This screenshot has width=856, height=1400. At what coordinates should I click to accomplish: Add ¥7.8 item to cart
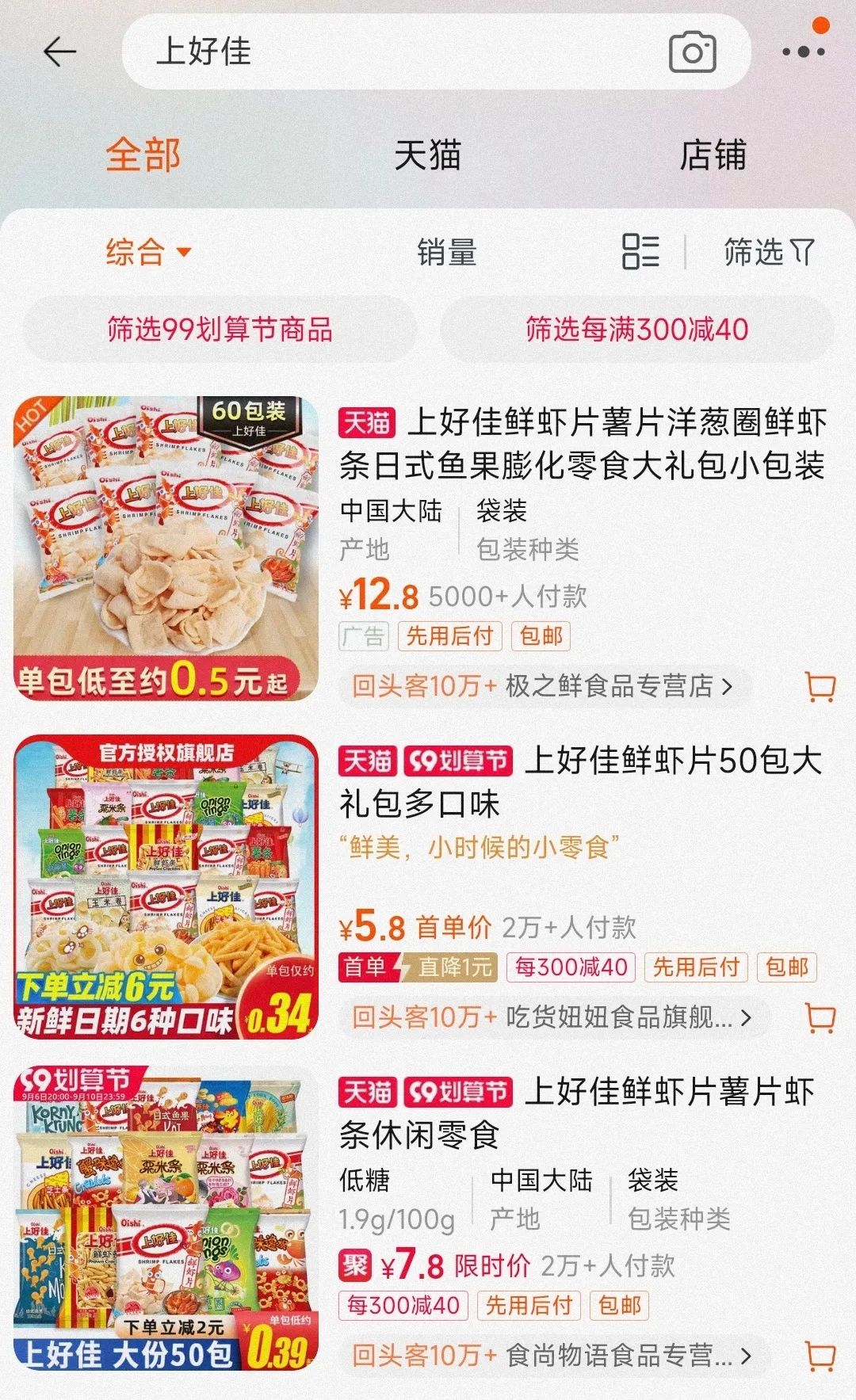click(x=820, y=1356)
